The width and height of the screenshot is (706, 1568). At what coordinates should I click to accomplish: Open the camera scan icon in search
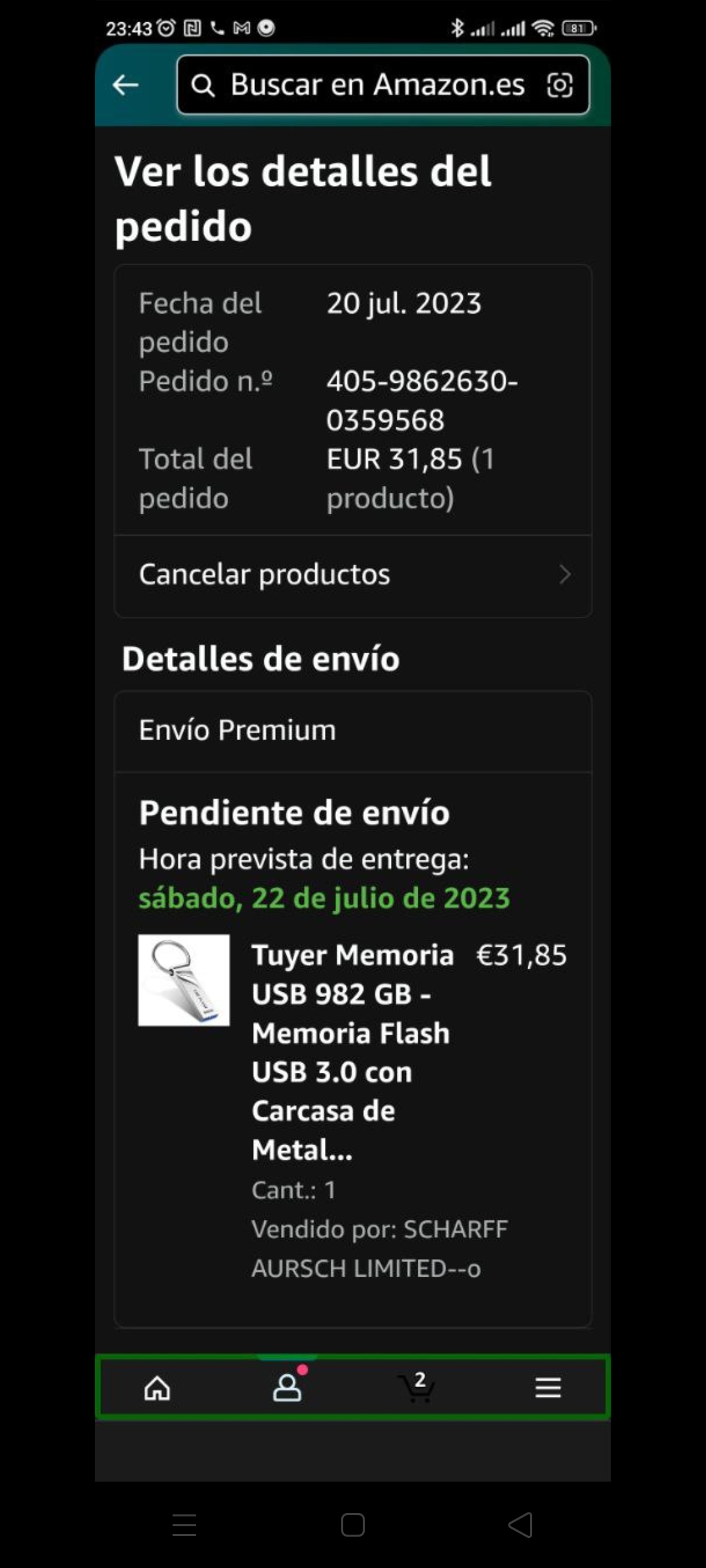[x=560, y=85]
